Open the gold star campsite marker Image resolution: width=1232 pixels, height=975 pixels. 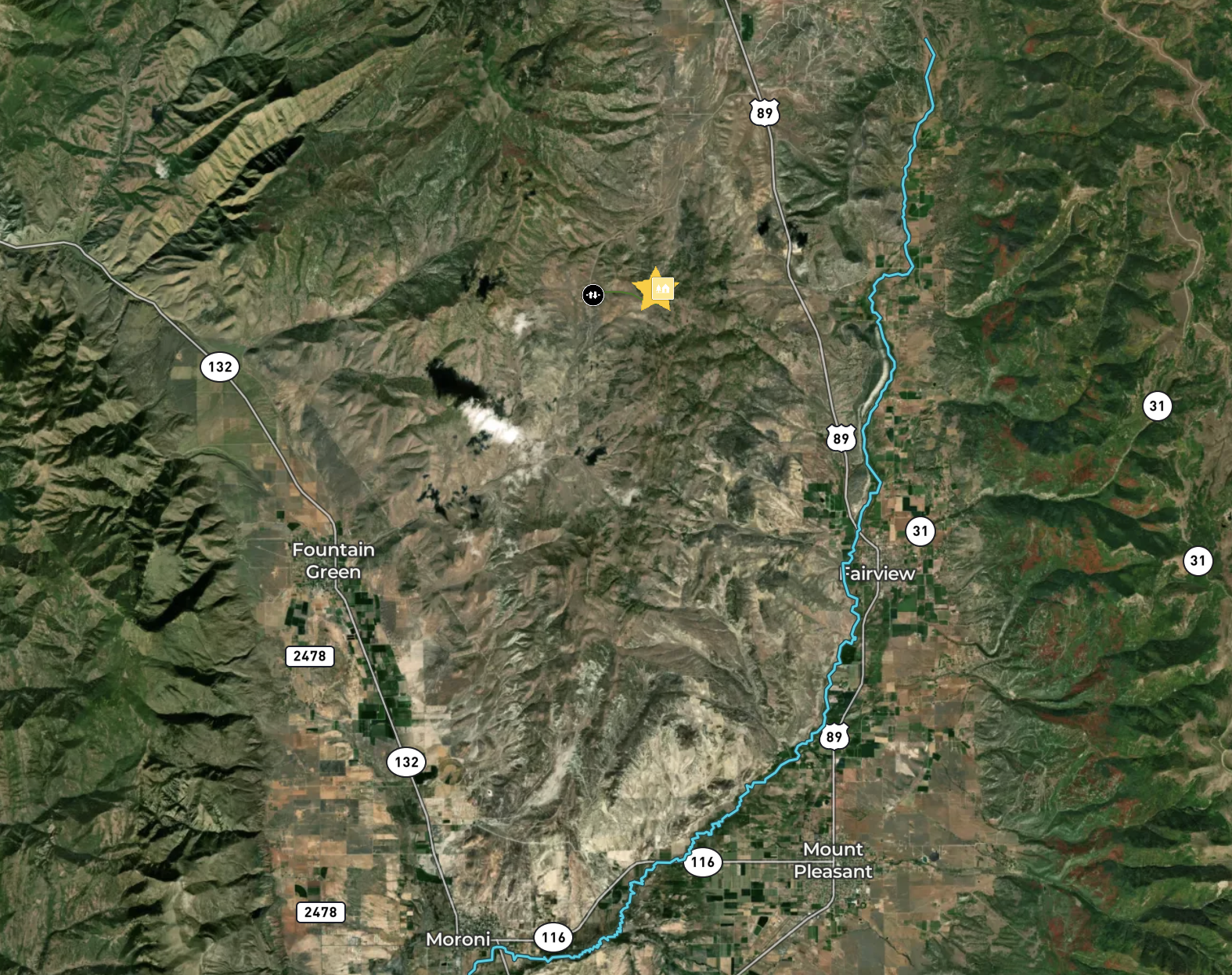[x=656, y=290]
